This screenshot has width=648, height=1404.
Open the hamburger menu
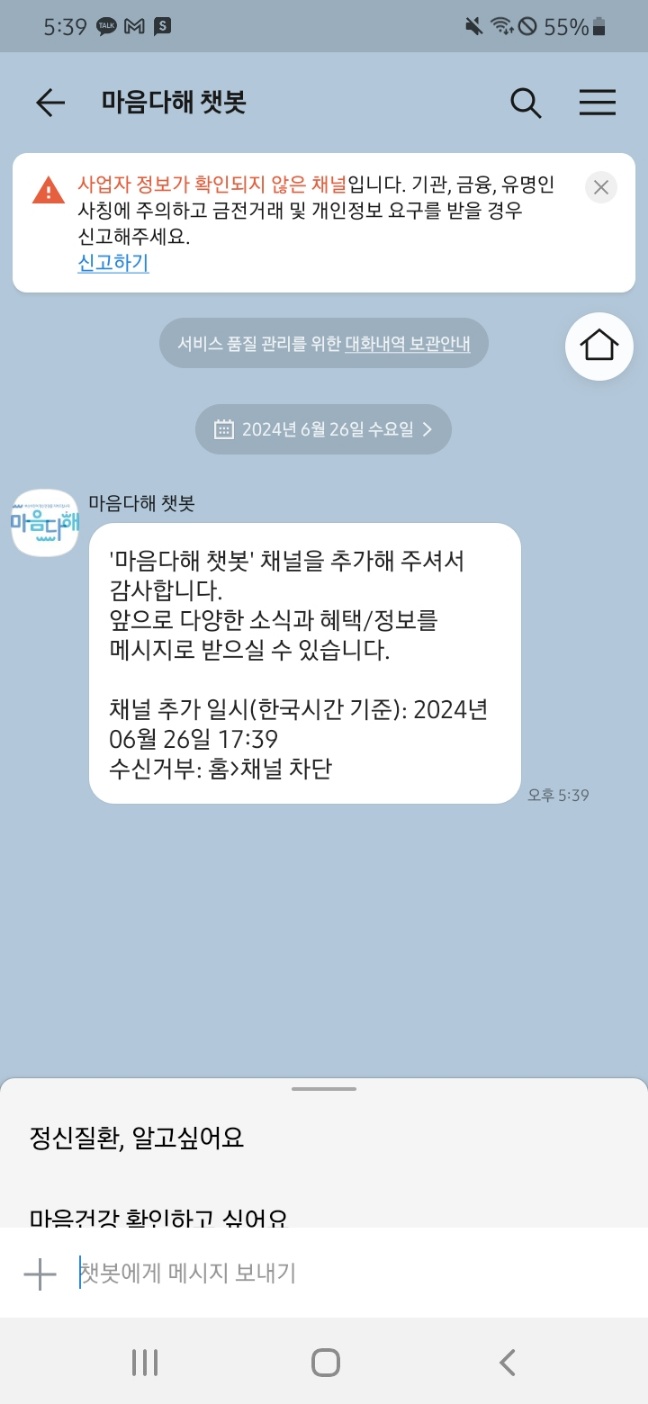click(597, 102)
